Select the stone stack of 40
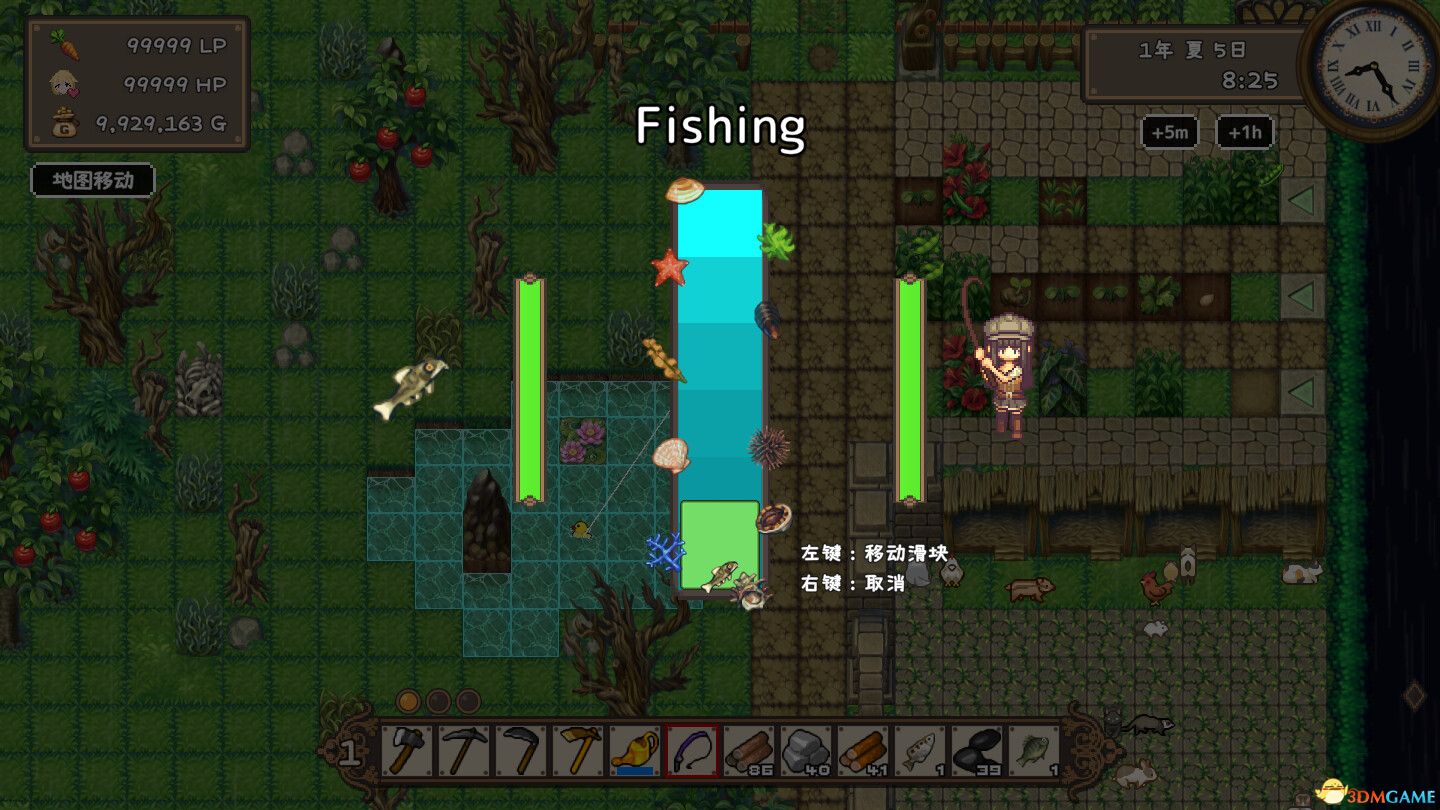Screen dimensions: 1440x810 [x=806, y=750]
